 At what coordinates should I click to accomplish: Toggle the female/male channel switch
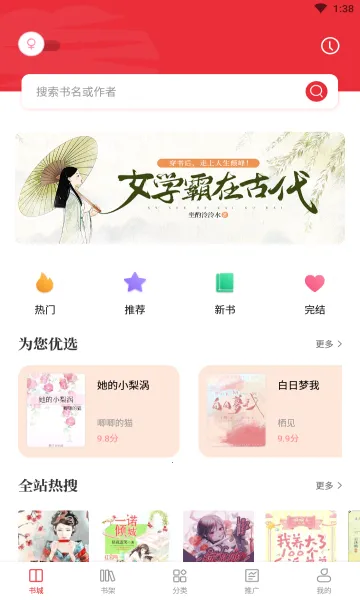[39, 45]
